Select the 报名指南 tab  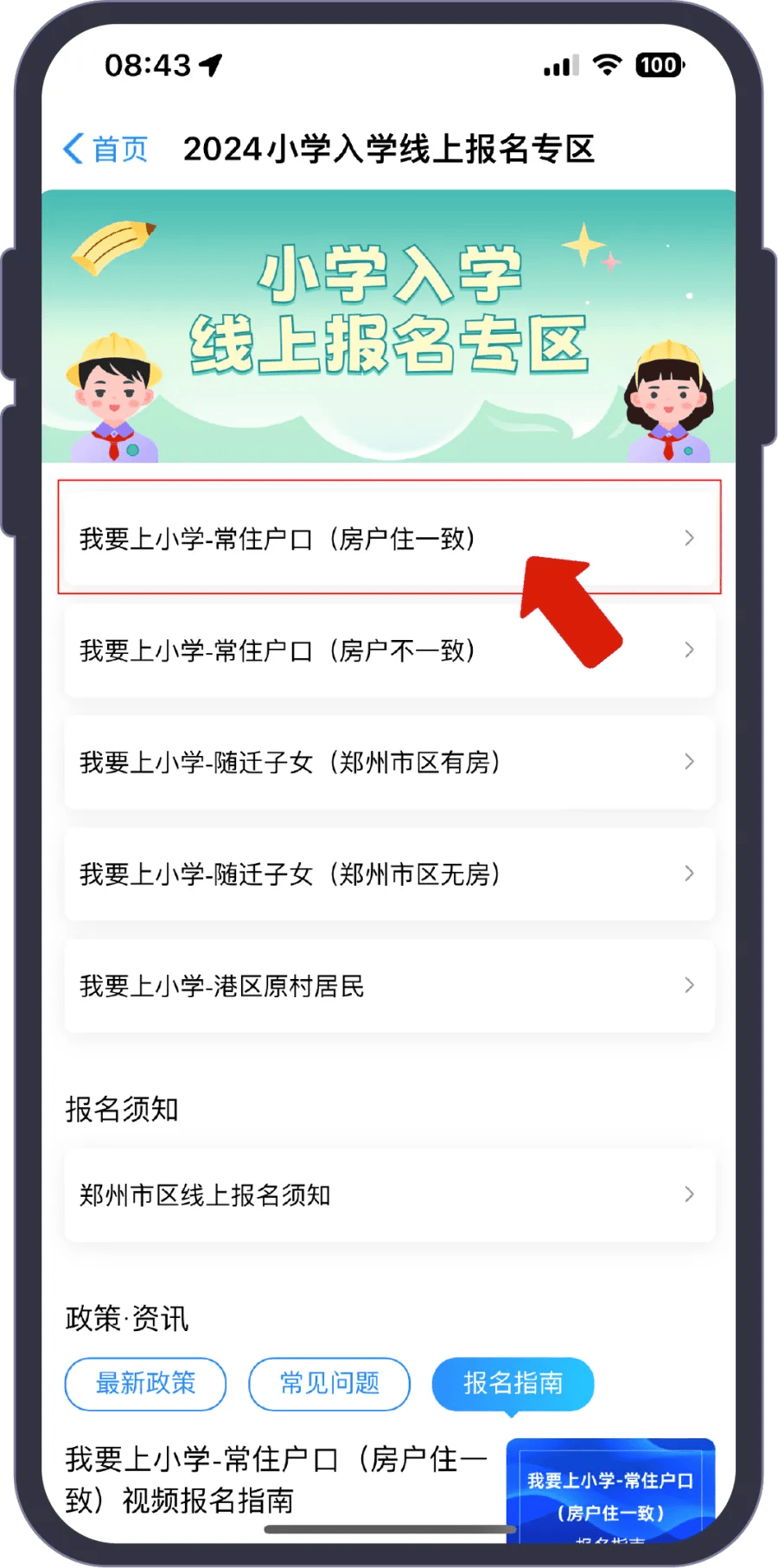click(x=513, y=1383)
